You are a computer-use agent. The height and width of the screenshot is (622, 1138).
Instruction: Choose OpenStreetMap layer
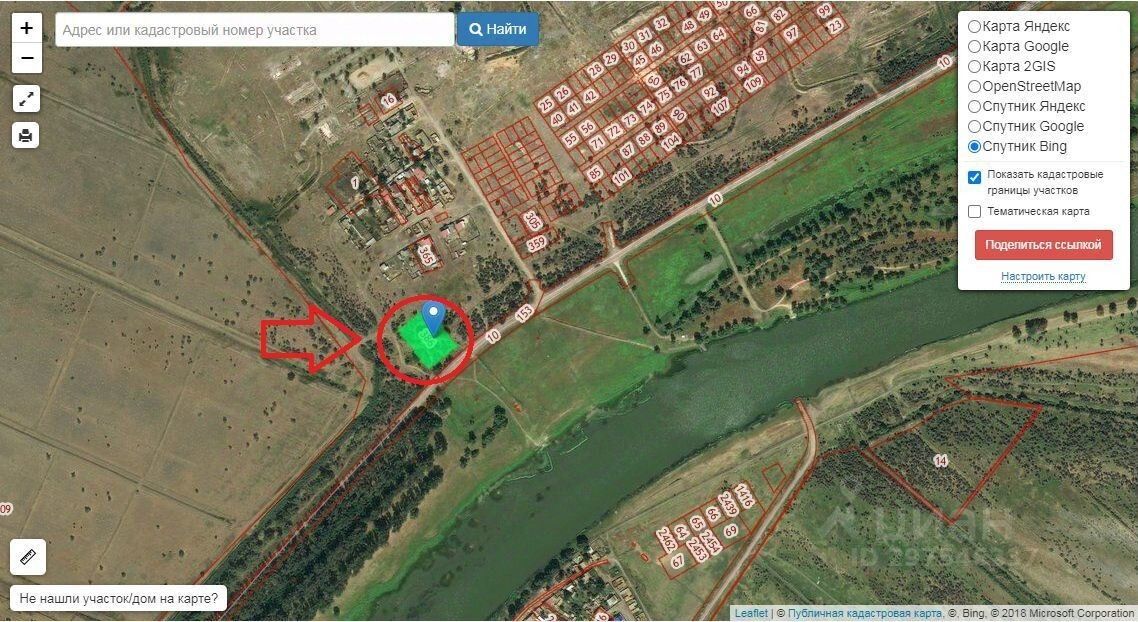[x=975, y=86]
